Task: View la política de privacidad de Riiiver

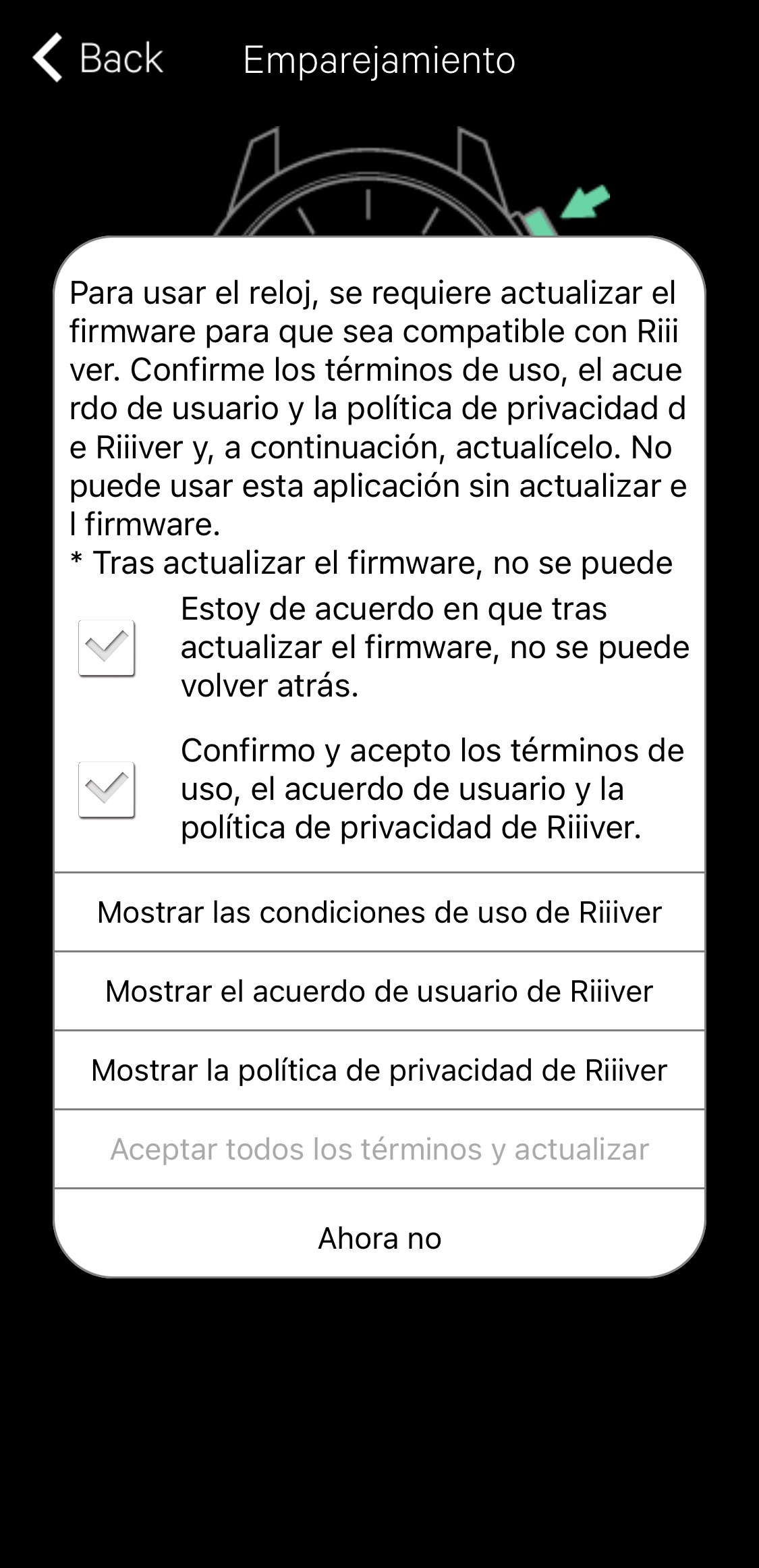Action: pyautogui.click(x=379, y=1071)
